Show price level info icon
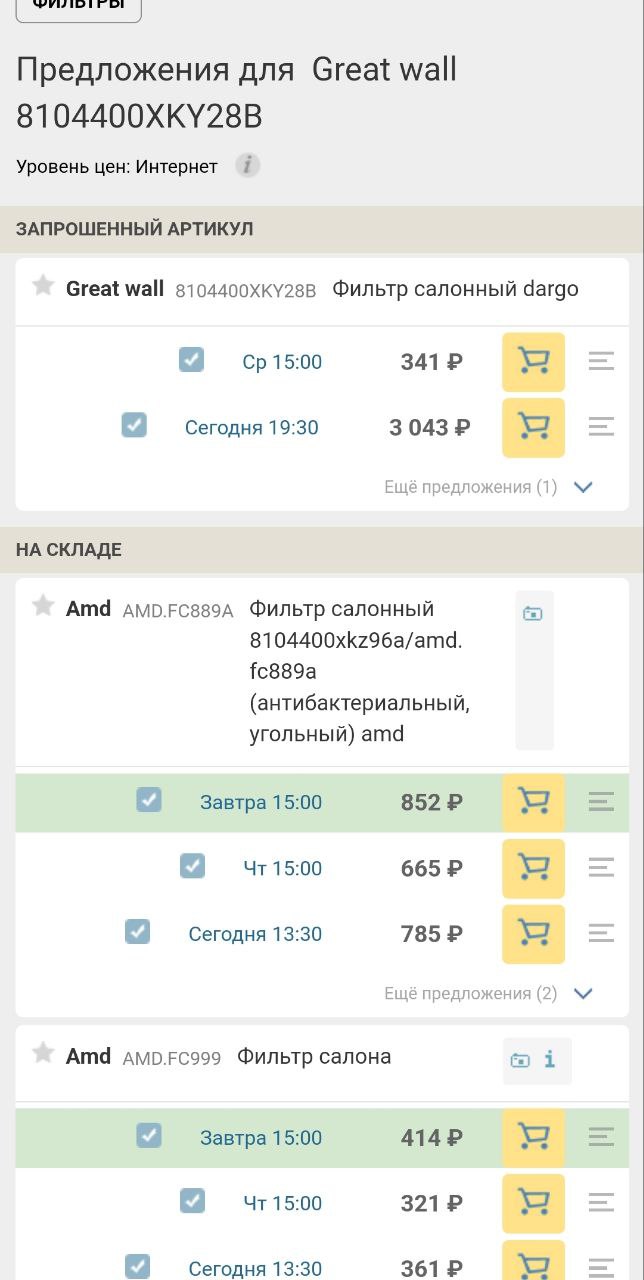The image size is (644, 1280). pyautogui.click(x=248, y=166)
